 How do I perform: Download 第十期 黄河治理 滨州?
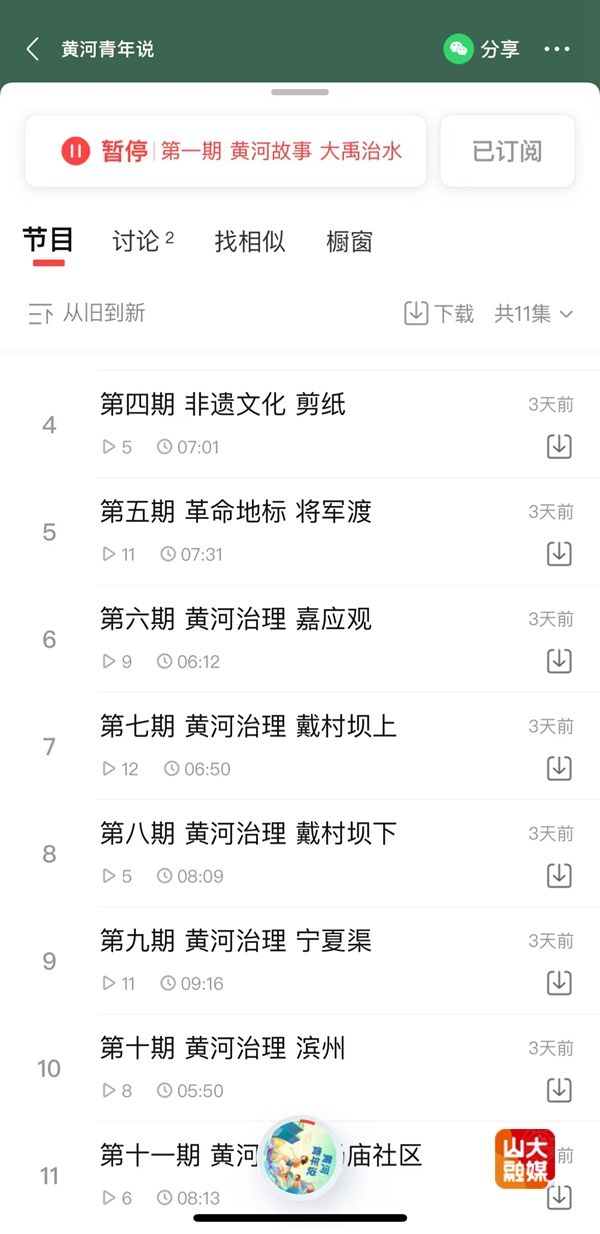[x=559, y=1090]
